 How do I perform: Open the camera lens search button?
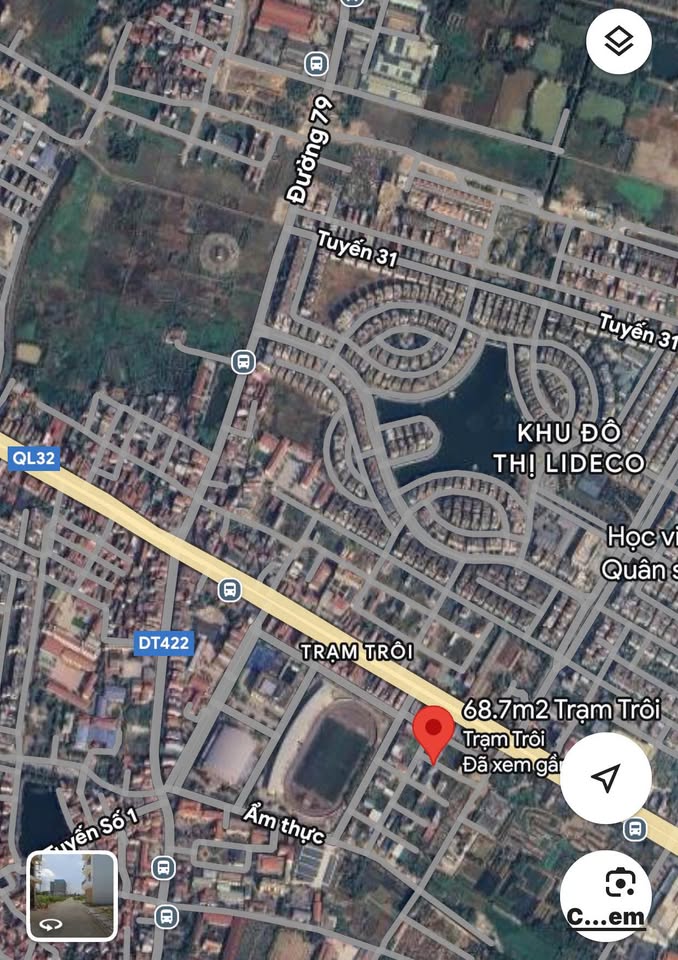coord(606,895)
